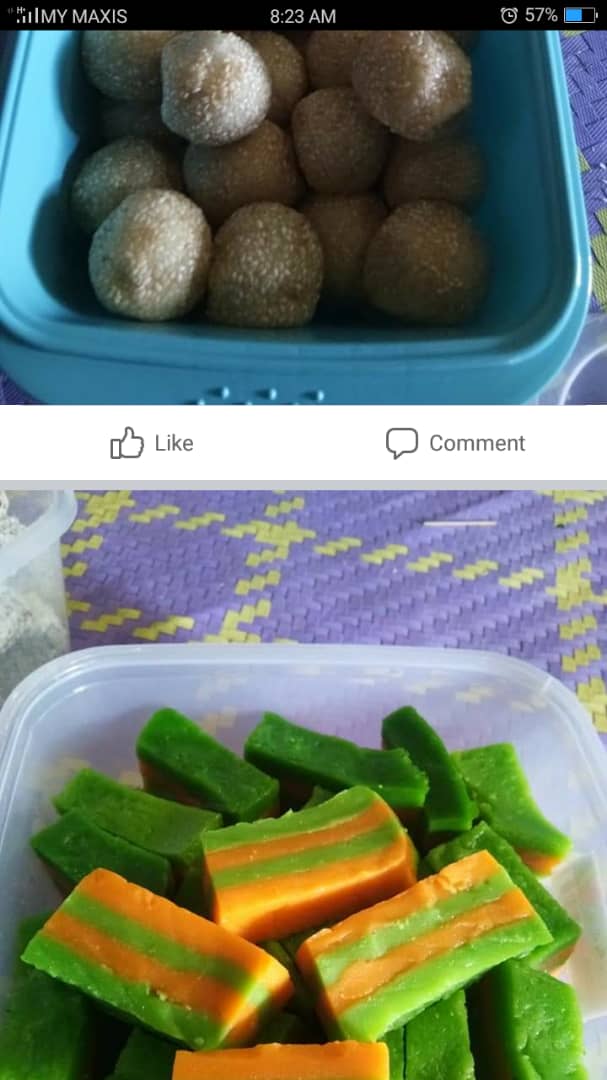Open the green and orange layered kuih photo
The width and height of the screenshot is (607, 1080).
303,785
